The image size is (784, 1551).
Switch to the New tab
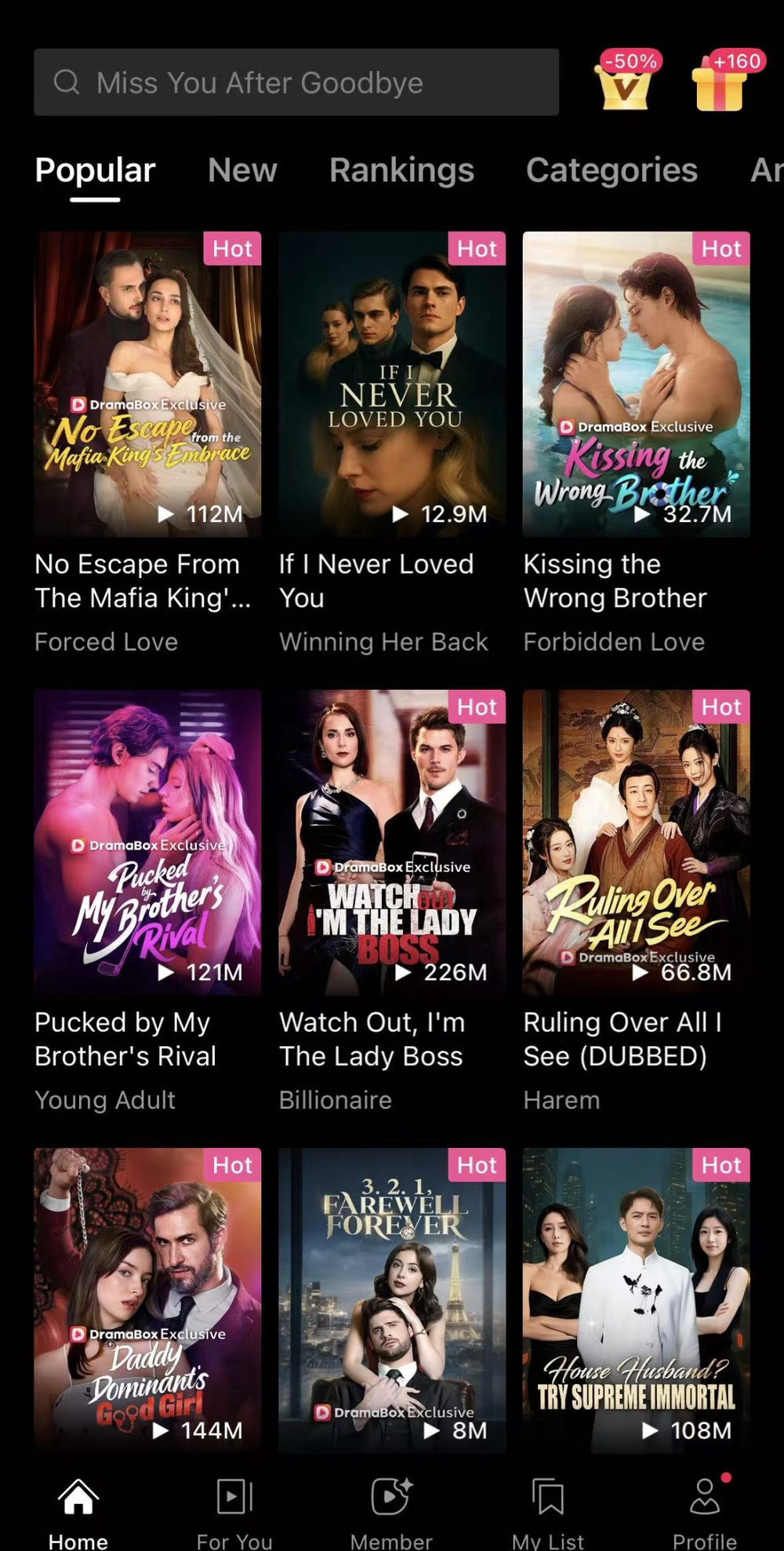(x=242, y=170)
